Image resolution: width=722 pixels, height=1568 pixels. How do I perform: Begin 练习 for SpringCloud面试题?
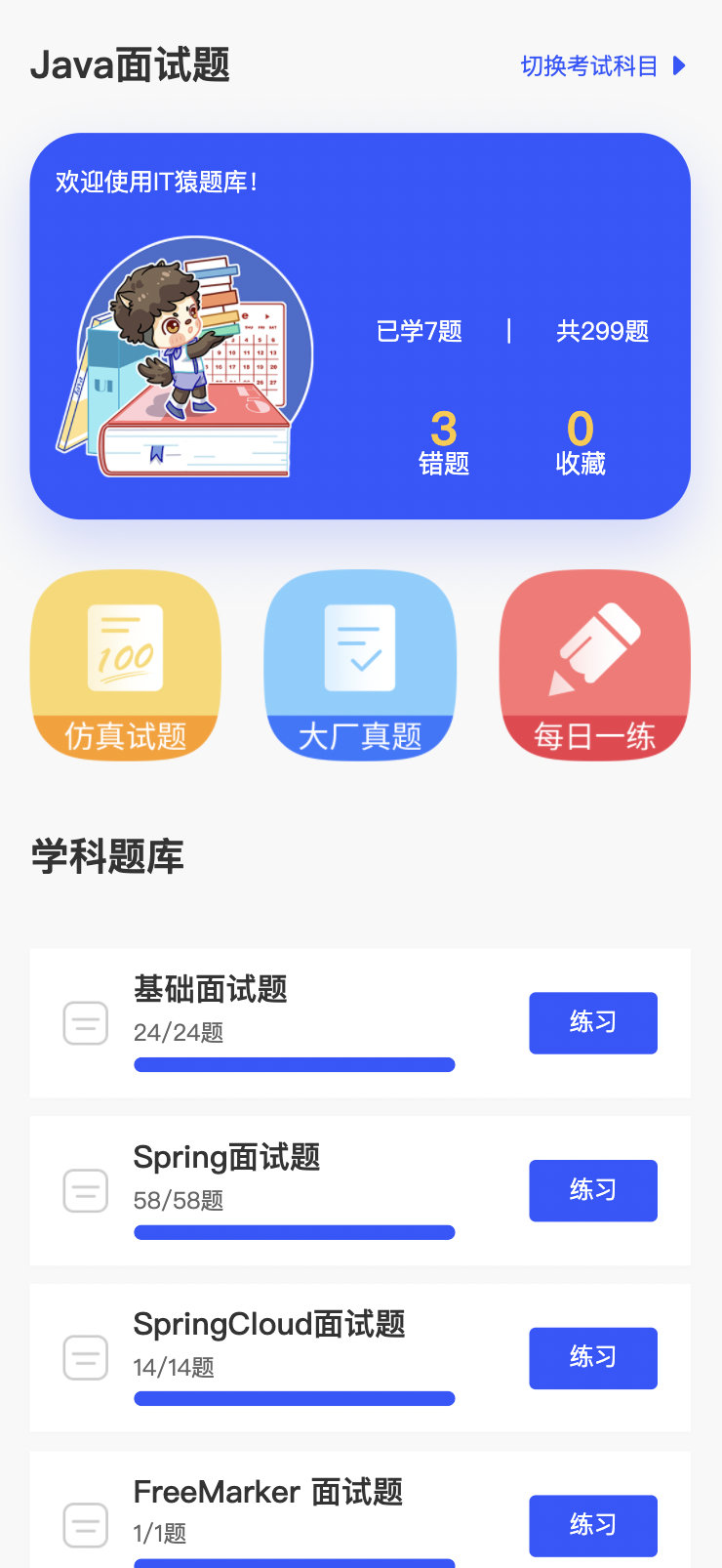tap(592, 1357)
